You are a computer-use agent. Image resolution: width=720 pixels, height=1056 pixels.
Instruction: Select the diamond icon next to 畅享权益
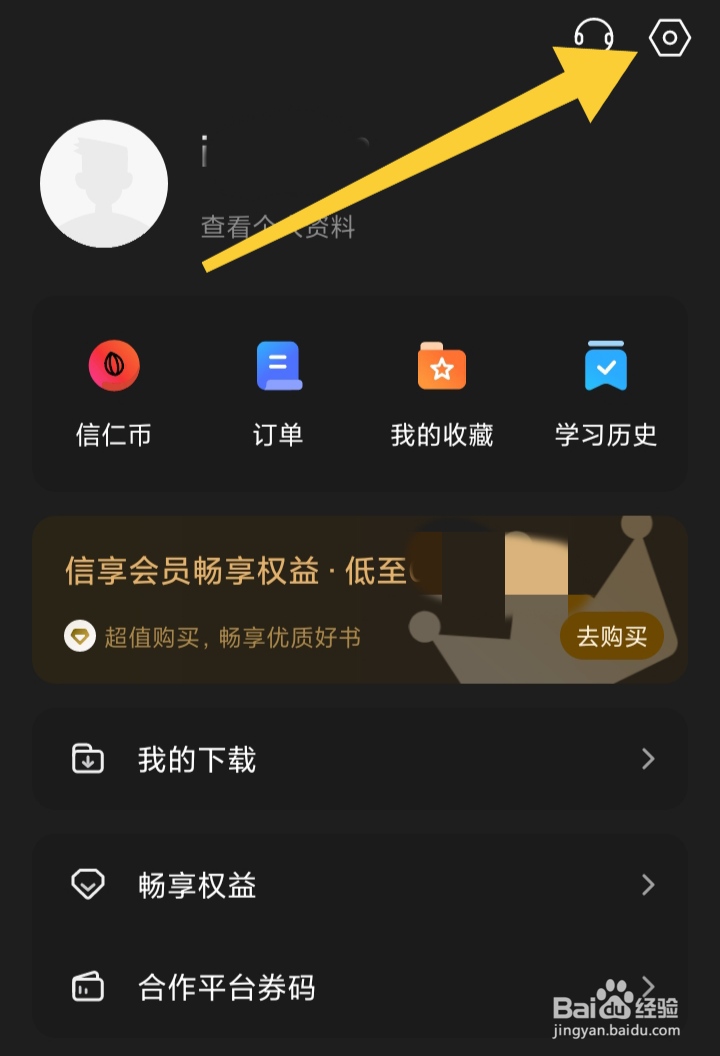click(88, 886)
